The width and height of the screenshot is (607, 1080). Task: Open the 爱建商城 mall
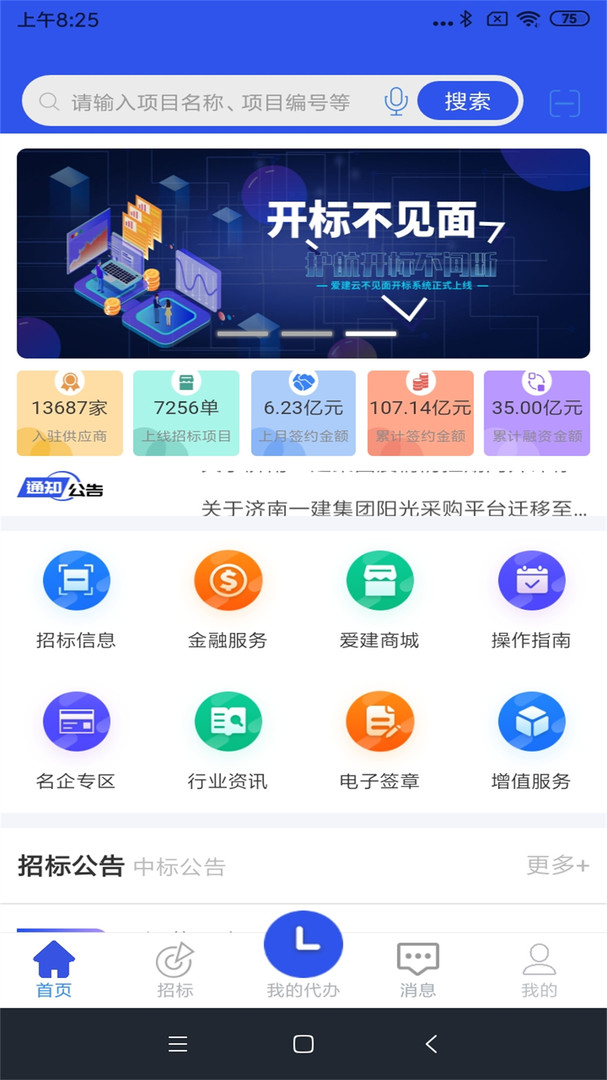pos(379,600)
